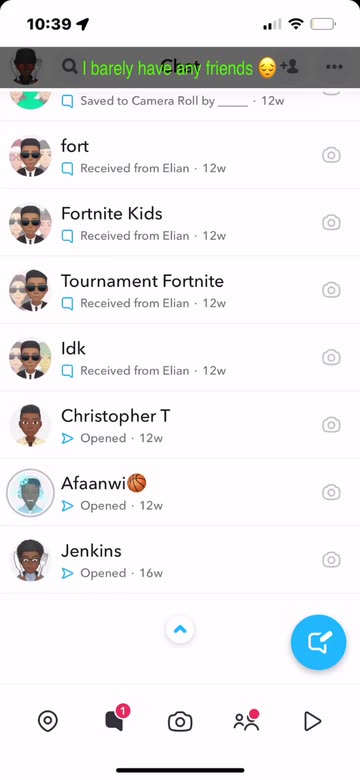
Task: Open the three-dot overflow menu
Action: pyautogui.click(x=334, y=67)
